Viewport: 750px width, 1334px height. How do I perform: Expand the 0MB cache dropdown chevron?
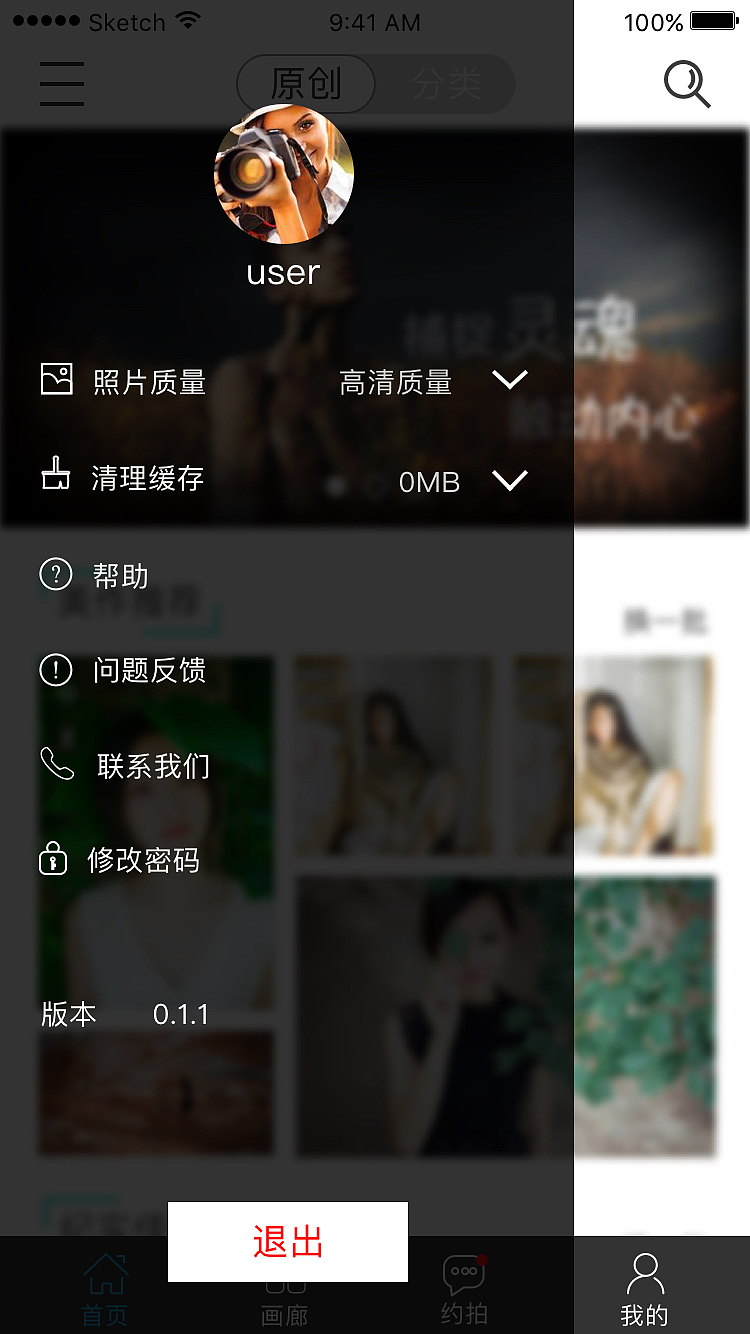point(510,480)
